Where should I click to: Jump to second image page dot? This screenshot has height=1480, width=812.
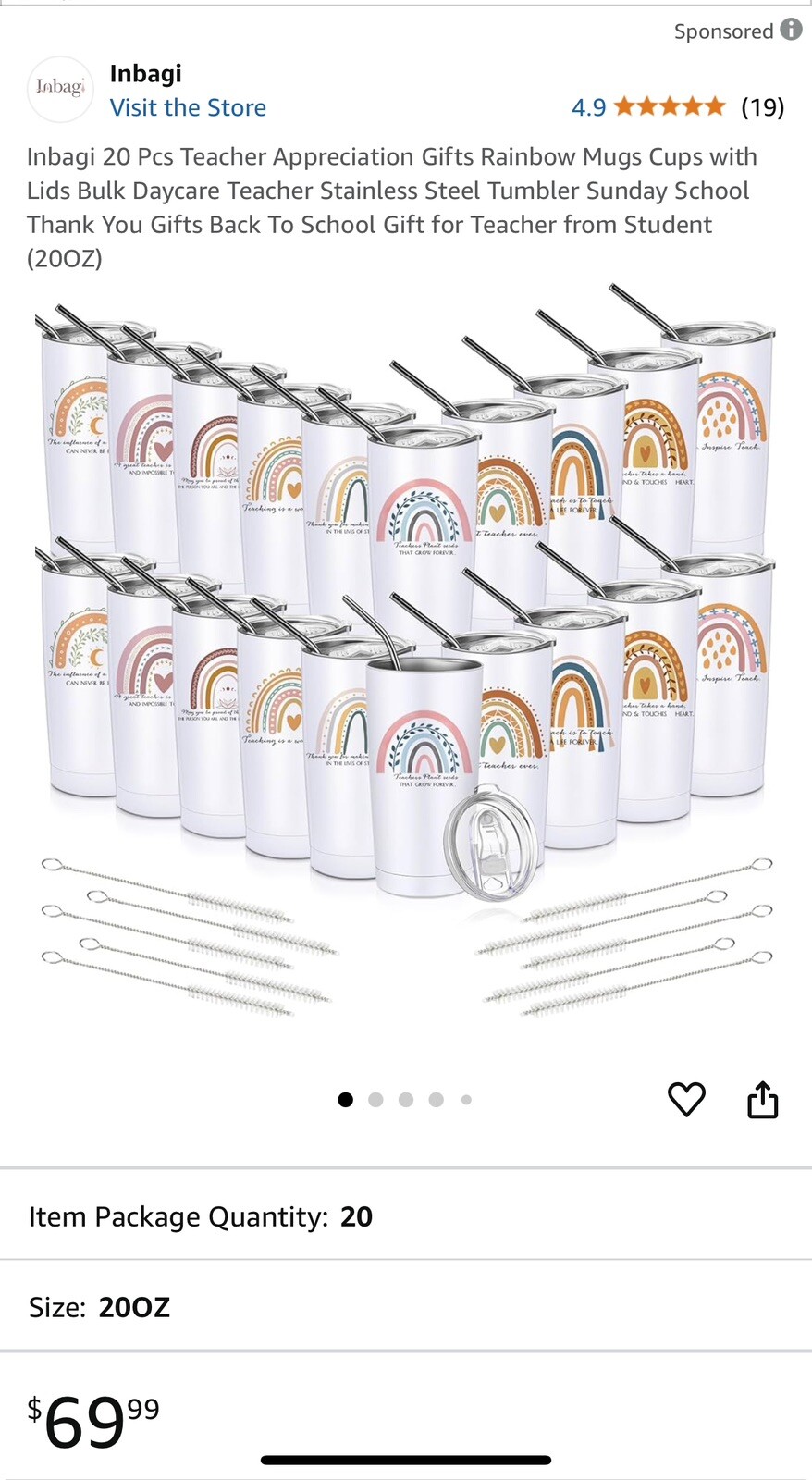coord(375,1100)
